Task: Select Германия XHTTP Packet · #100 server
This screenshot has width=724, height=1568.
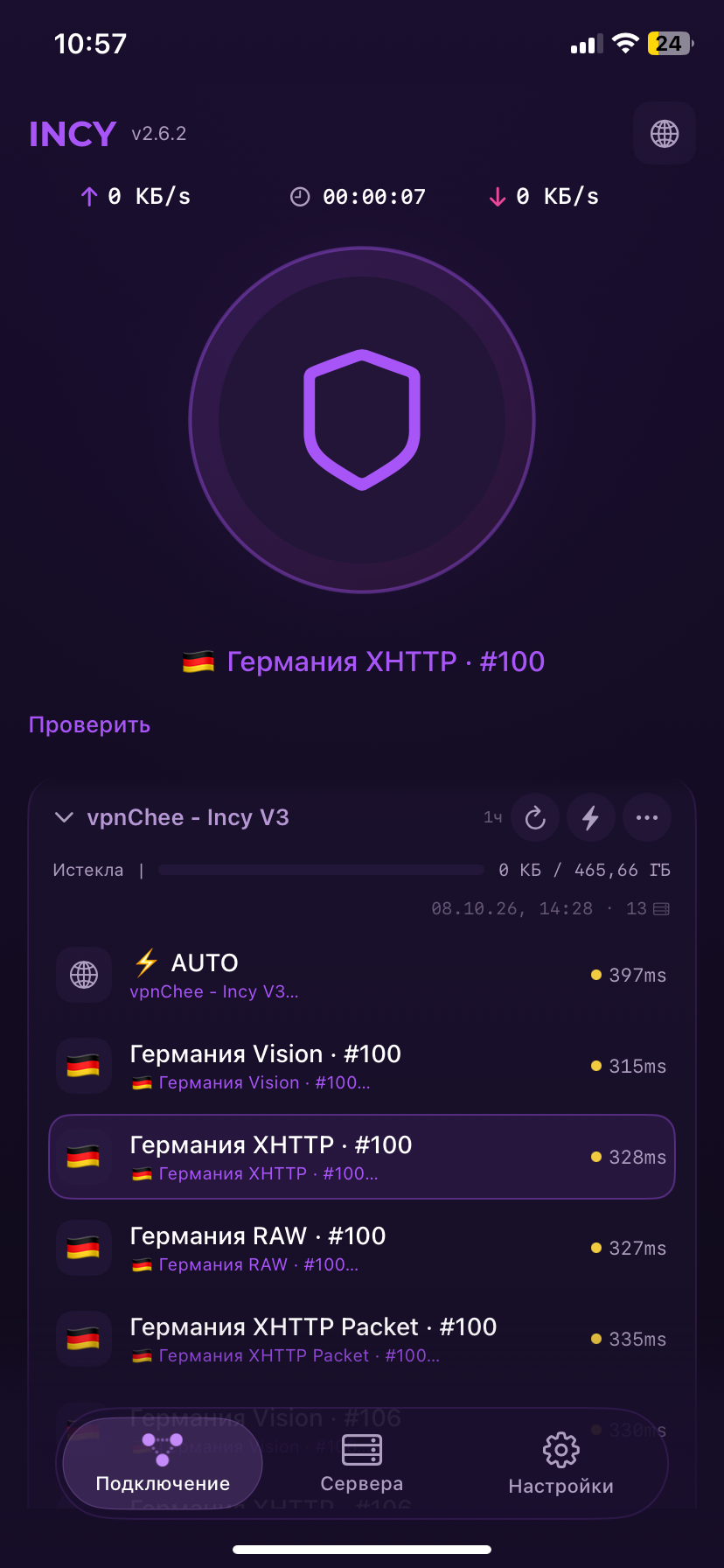Action: [362, 1339]
